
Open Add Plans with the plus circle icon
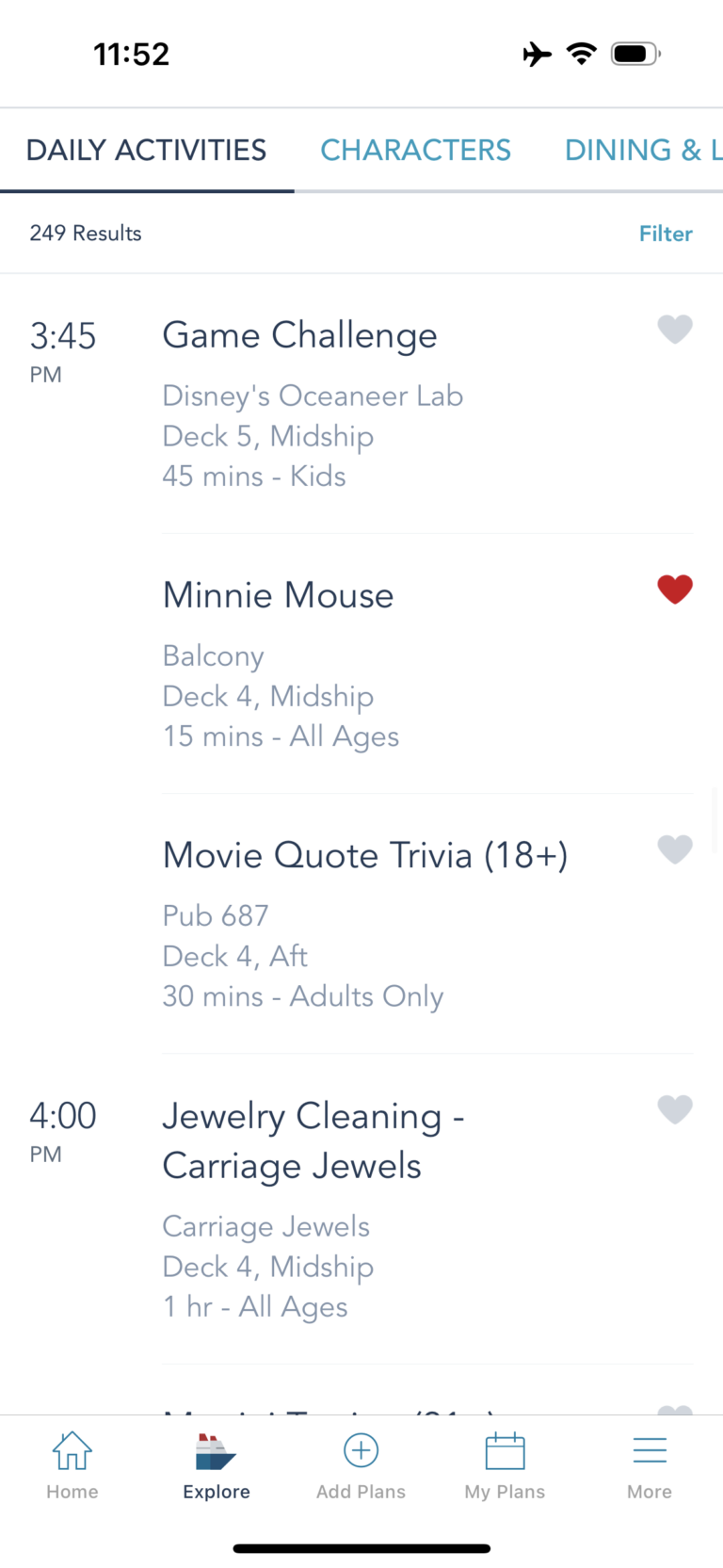point(361,1450)
